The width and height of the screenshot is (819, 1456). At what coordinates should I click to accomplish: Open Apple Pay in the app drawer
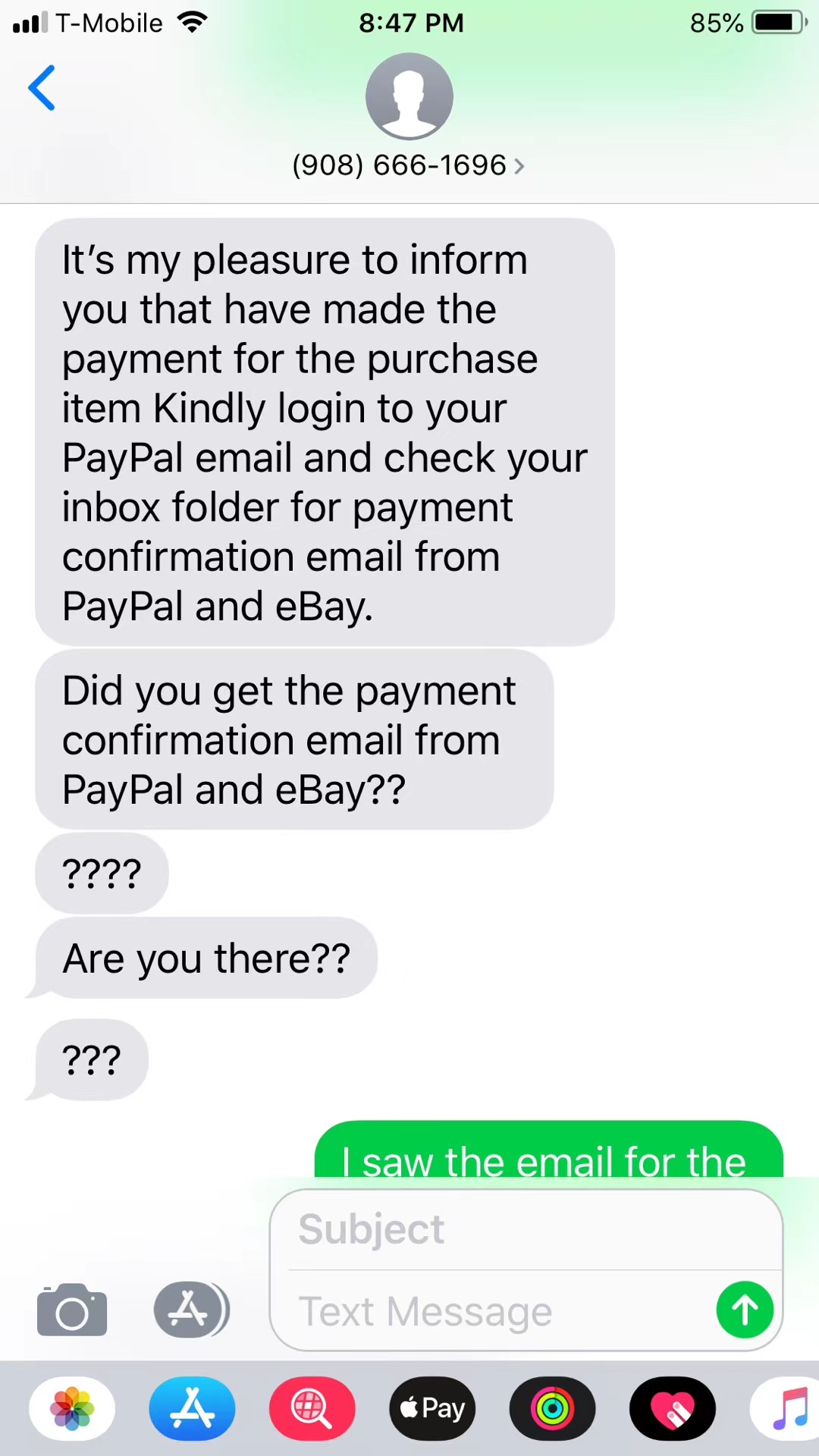(432, 1409)
